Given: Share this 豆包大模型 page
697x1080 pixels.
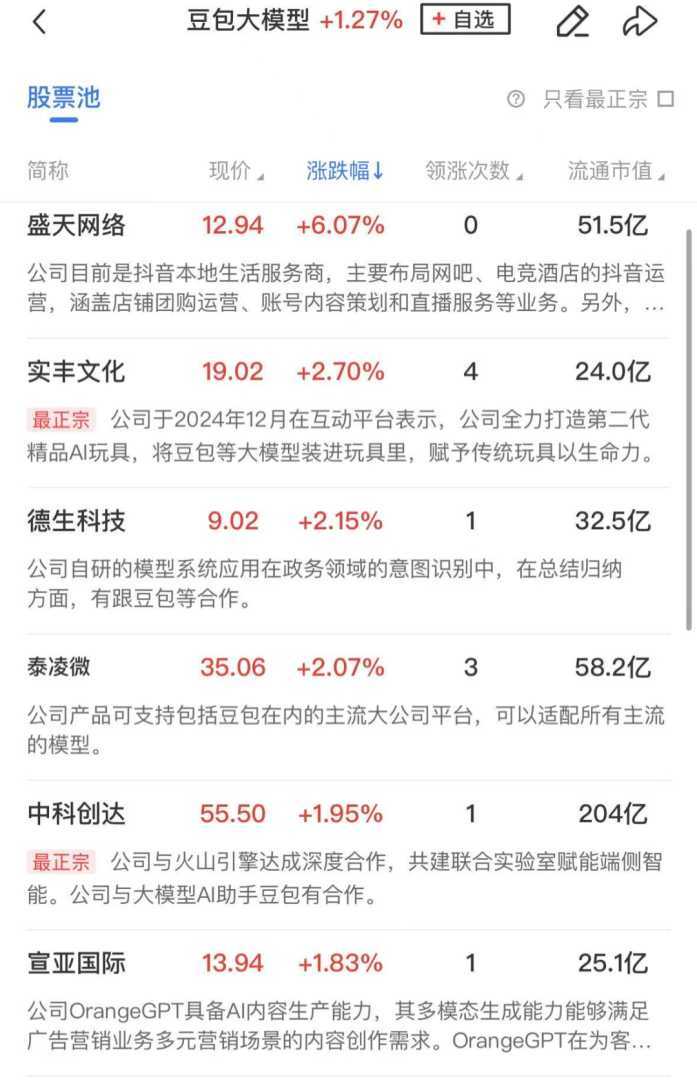Looking at the screenshot, I should (639, 22).
